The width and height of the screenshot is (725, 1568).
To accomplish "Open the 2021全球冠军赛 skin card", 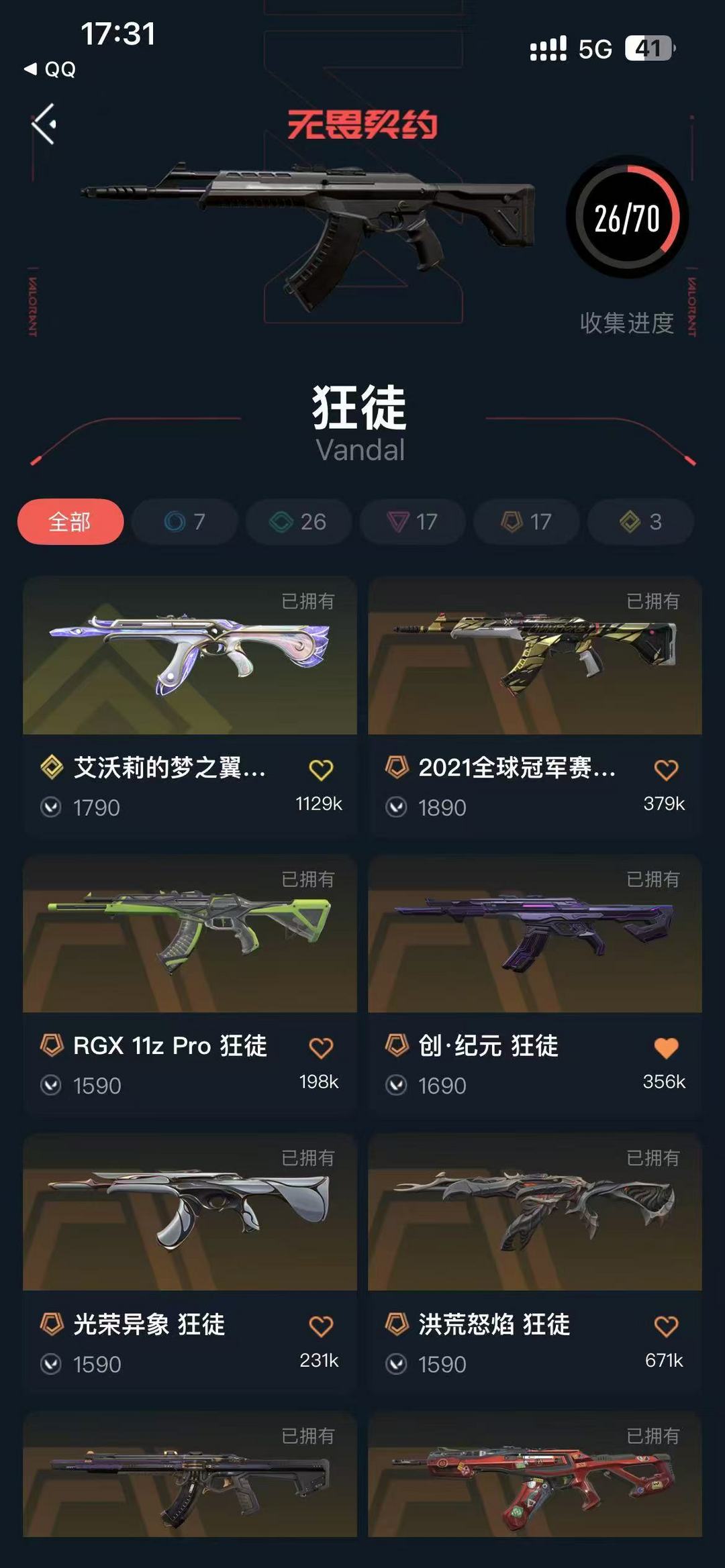I will (535, 705).
